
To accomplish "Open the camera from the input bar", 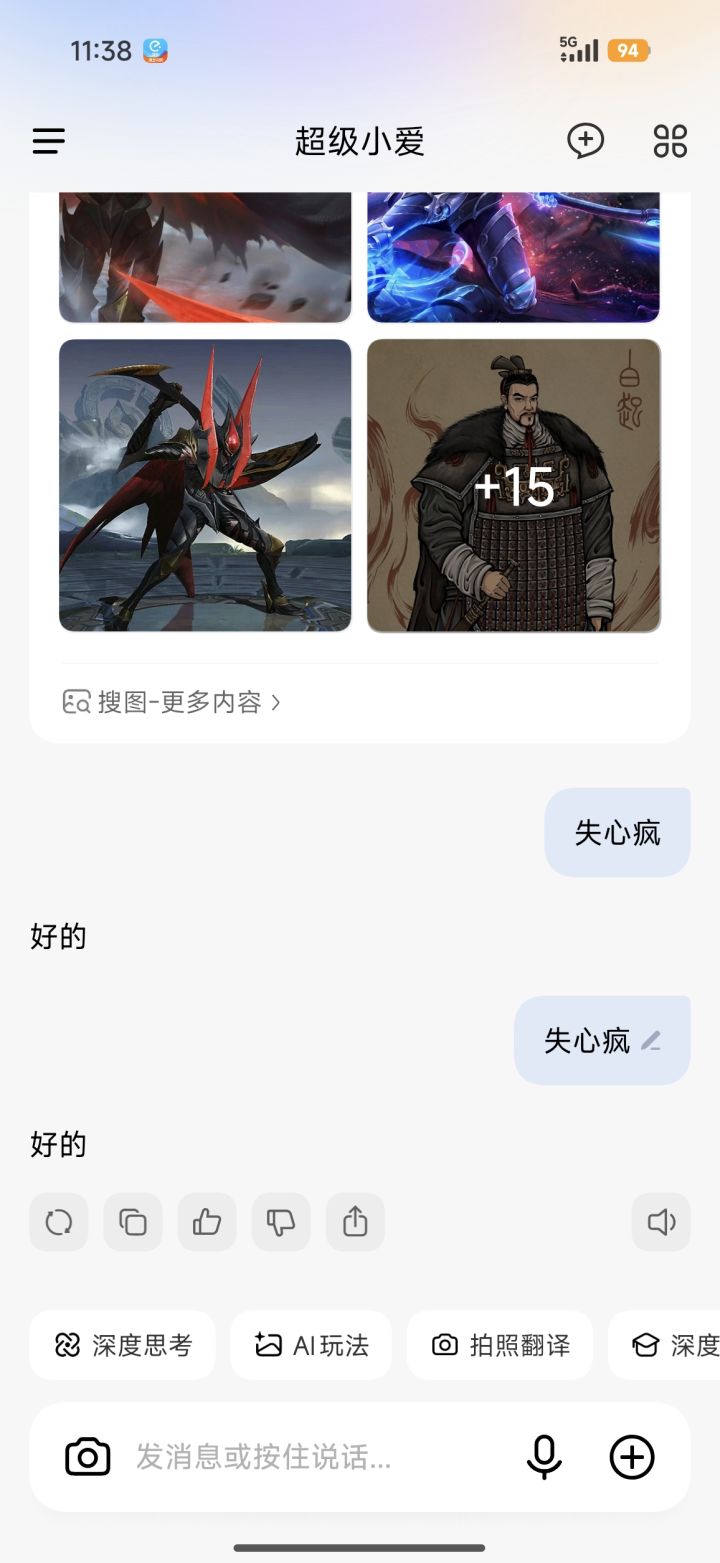I will [87, 1457].
